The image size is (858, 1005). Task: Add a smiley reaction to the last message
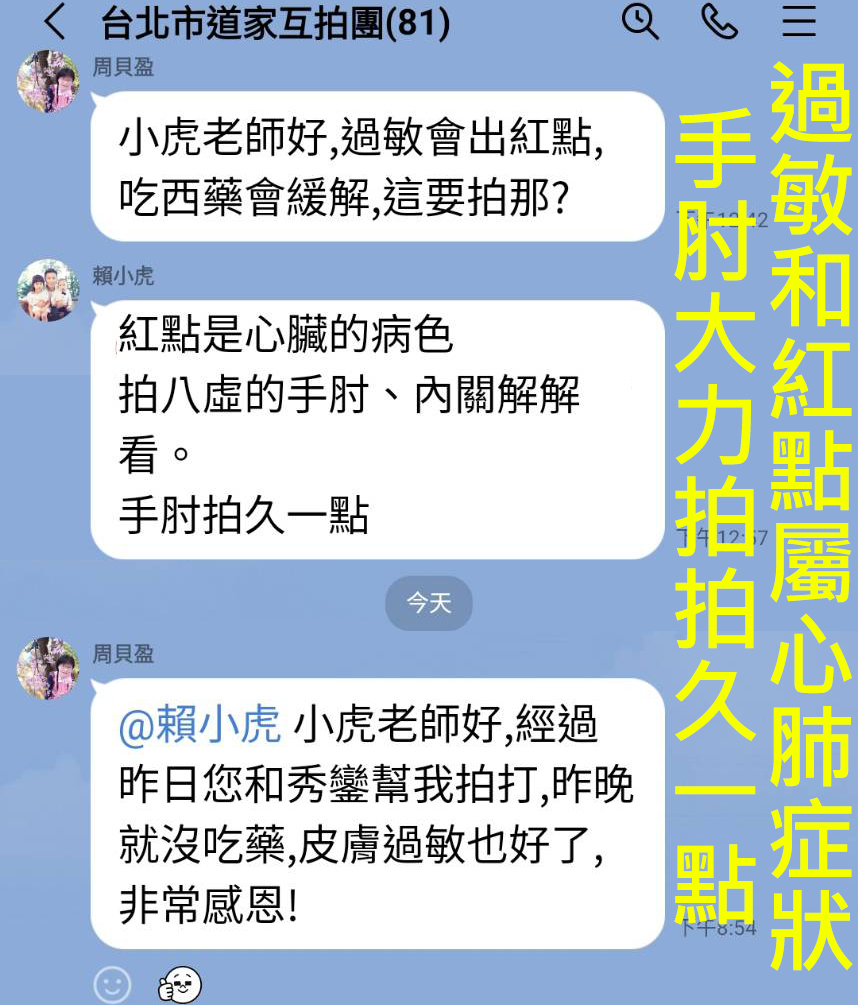[x=112, y=985]
